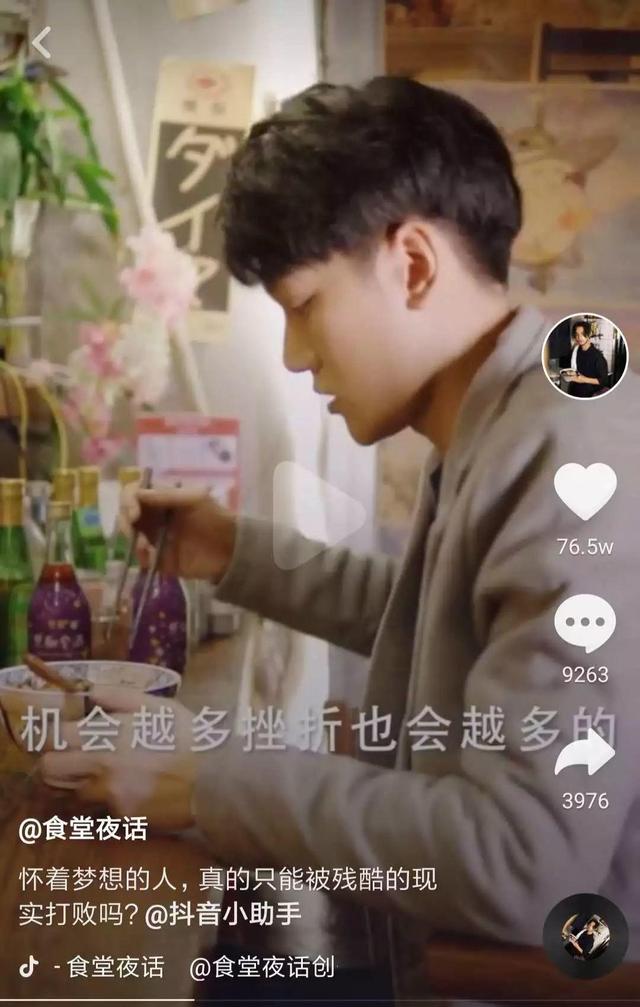Go back using the top-left arrow
The width and height of the screenshot is (640, 1007).
41,43
